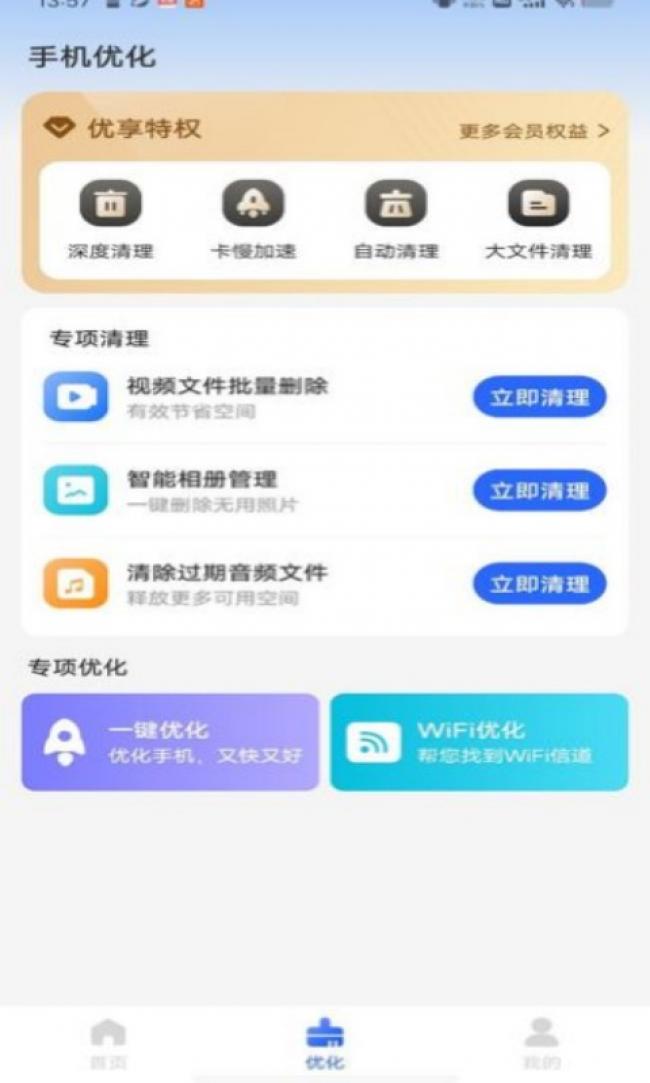Start 深度清理 deep clean
Image resolution: width=650 pixels, height=1083 pixels.
point(110,219)
